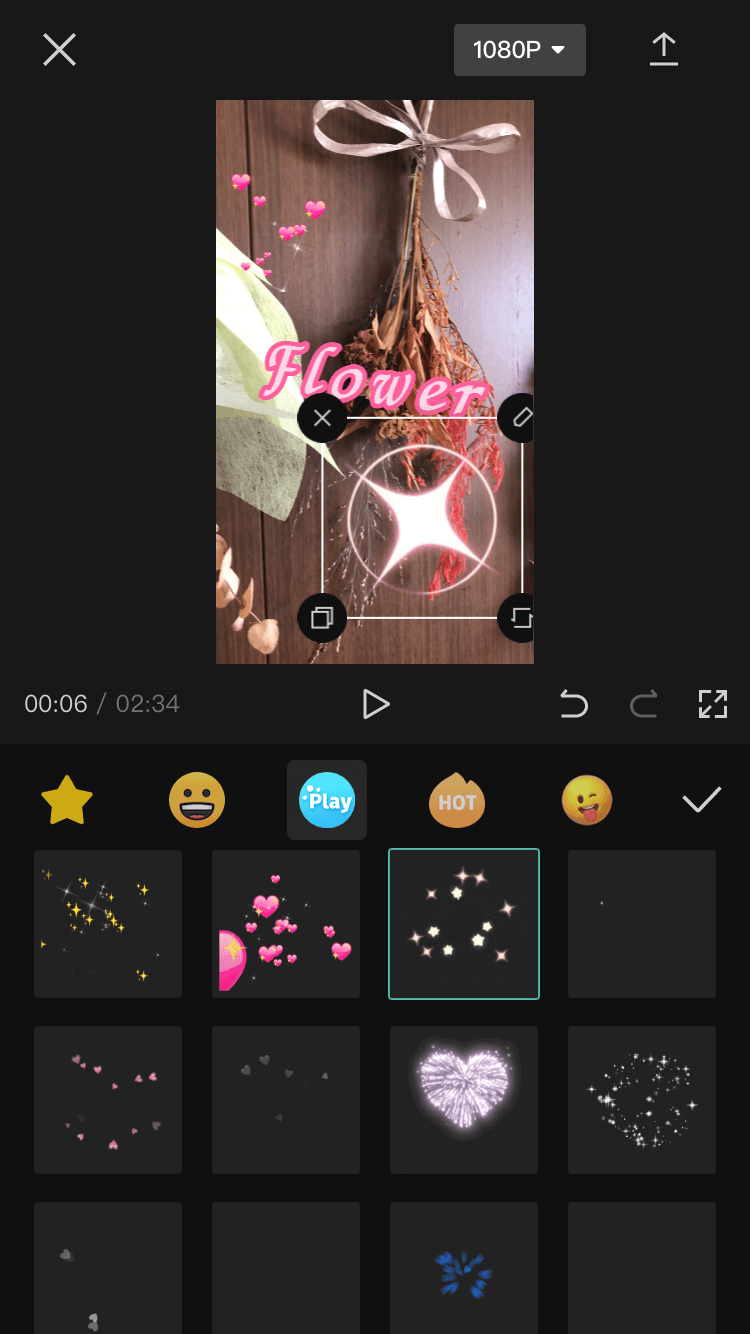The height and width of the screenshot is (1334, 750).
Task: Open the 1080P resolution dropdown
Action: [x=519, y=50]
